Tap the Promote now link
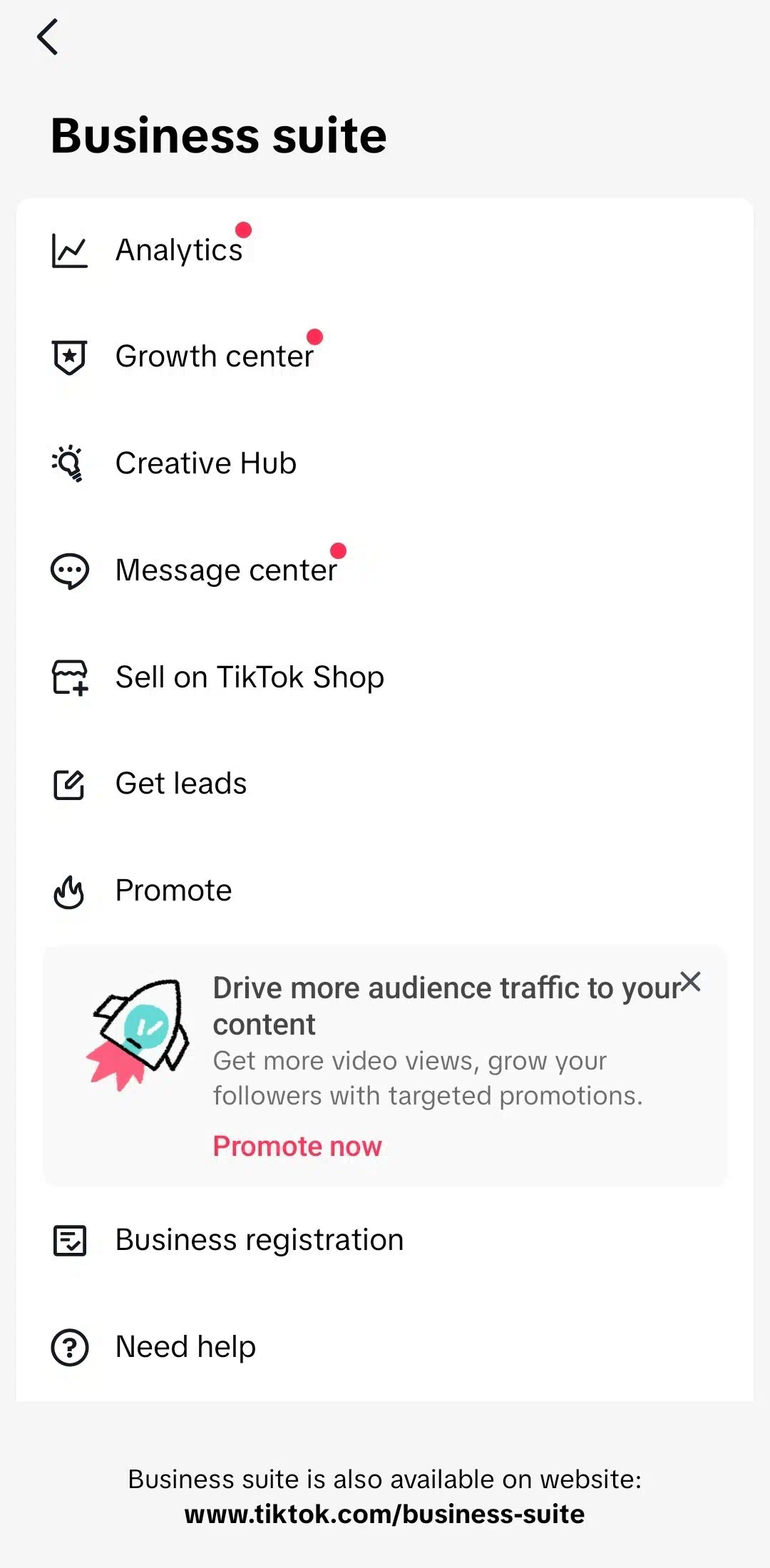 click(x=297, y=1147)
